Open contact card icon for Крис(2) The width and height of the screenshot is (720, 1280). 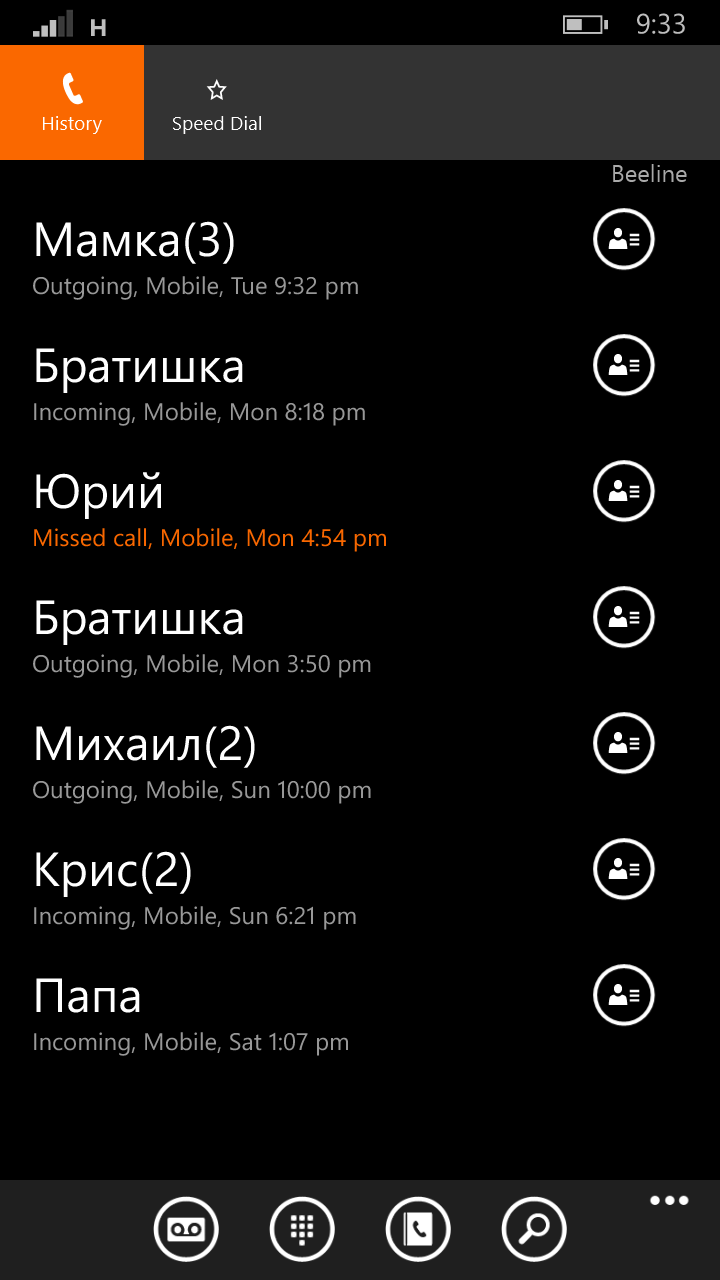624,869
